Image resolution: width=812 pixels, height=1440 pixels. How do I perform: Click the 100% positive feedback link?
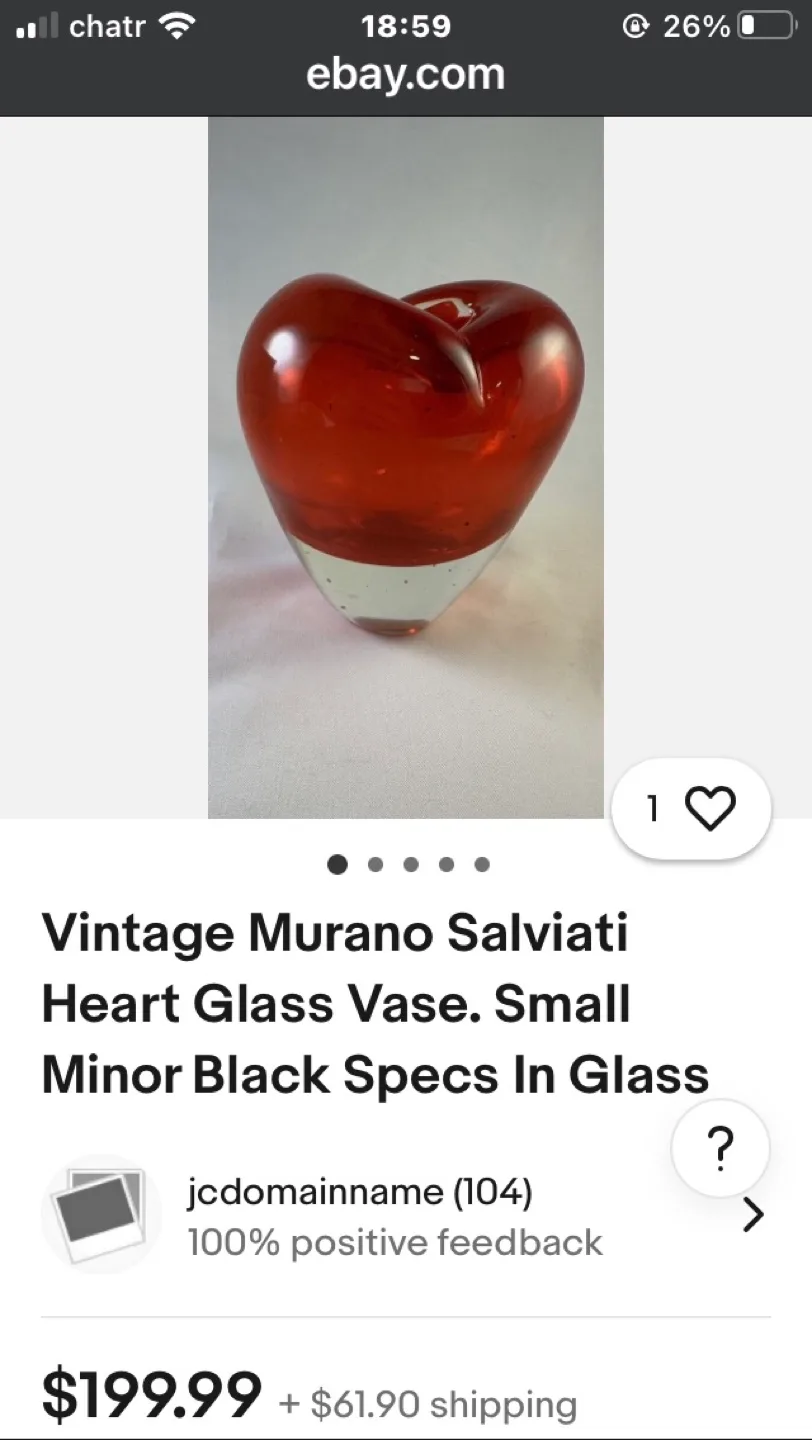(394, 1243)
